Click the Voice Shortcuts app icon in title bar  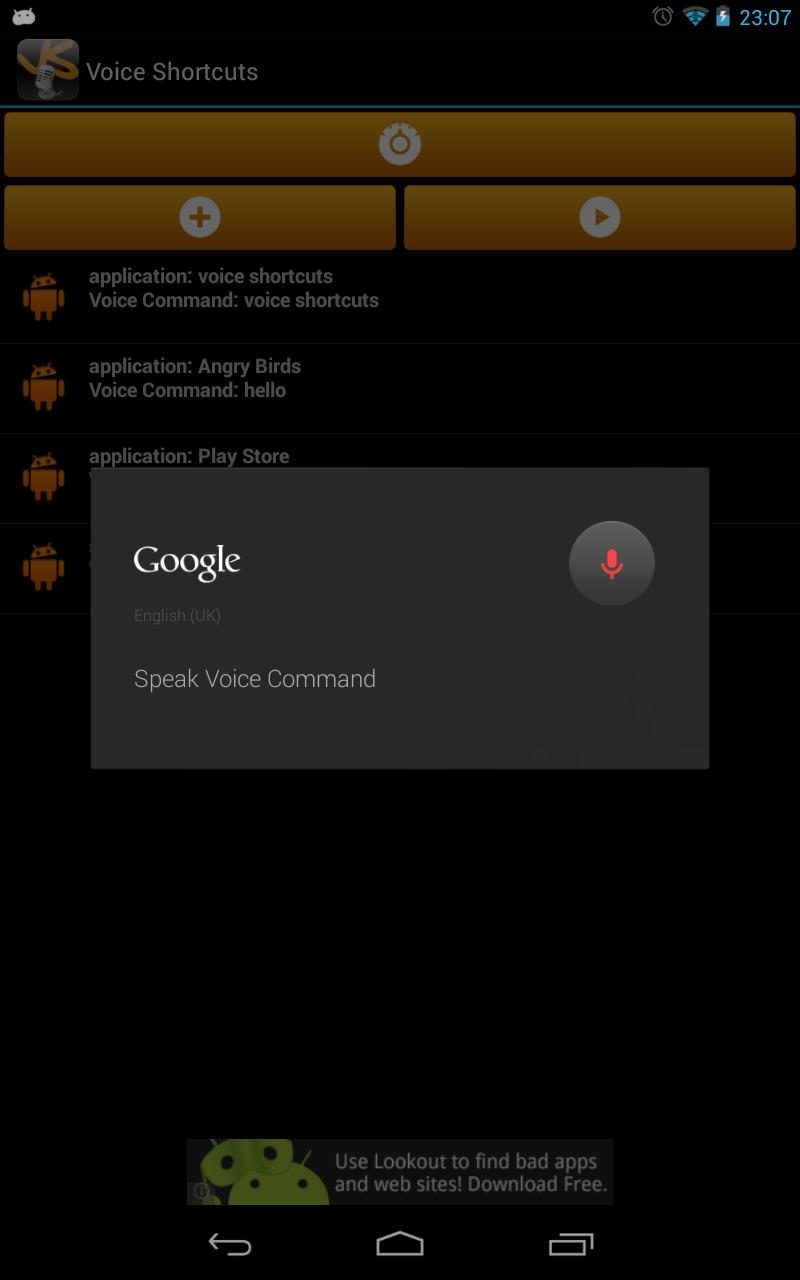click(x=44, y=71)
